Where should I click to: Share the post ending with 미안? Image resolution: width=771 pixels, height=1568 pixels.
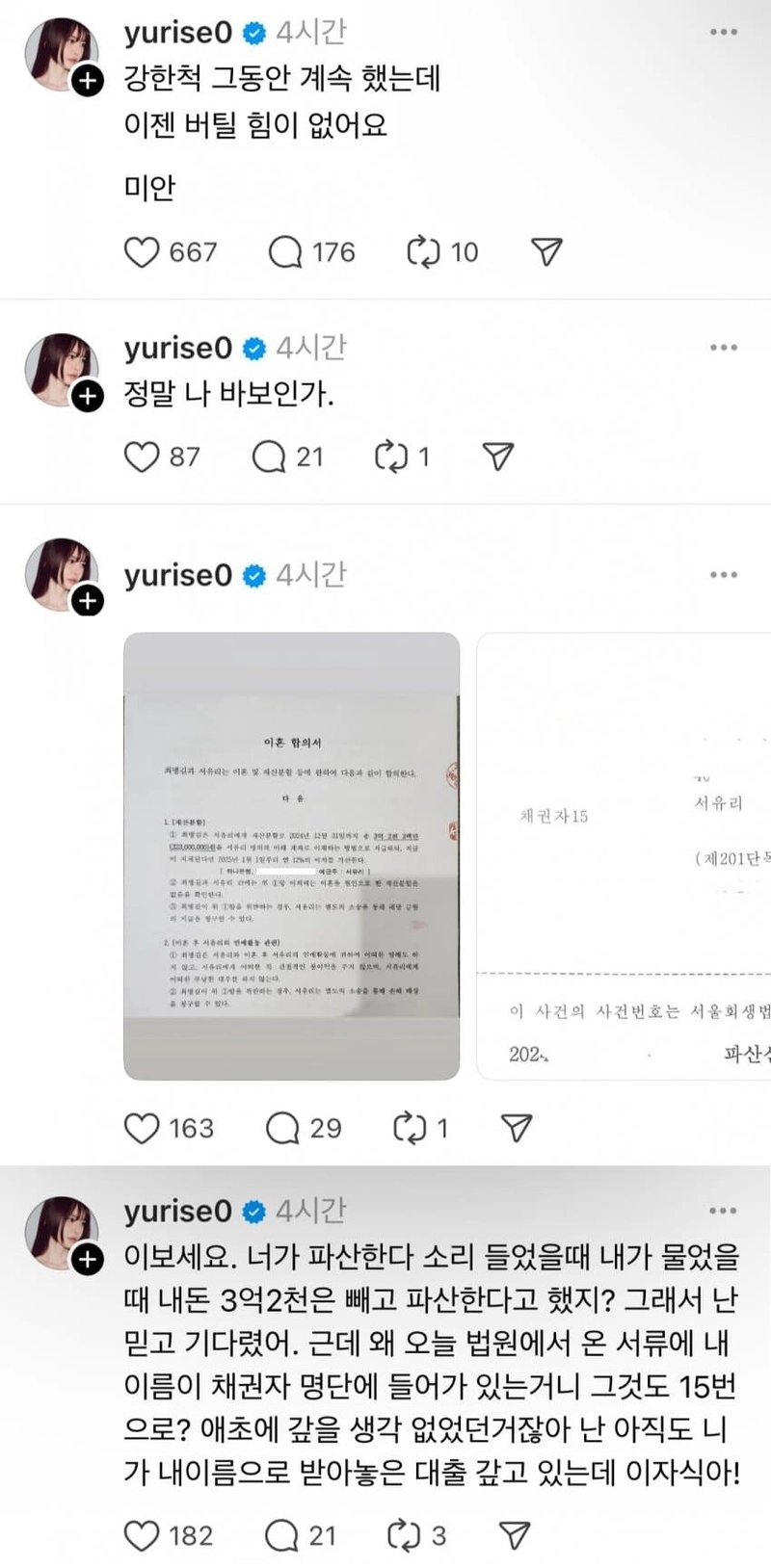(x=546, y=252)
